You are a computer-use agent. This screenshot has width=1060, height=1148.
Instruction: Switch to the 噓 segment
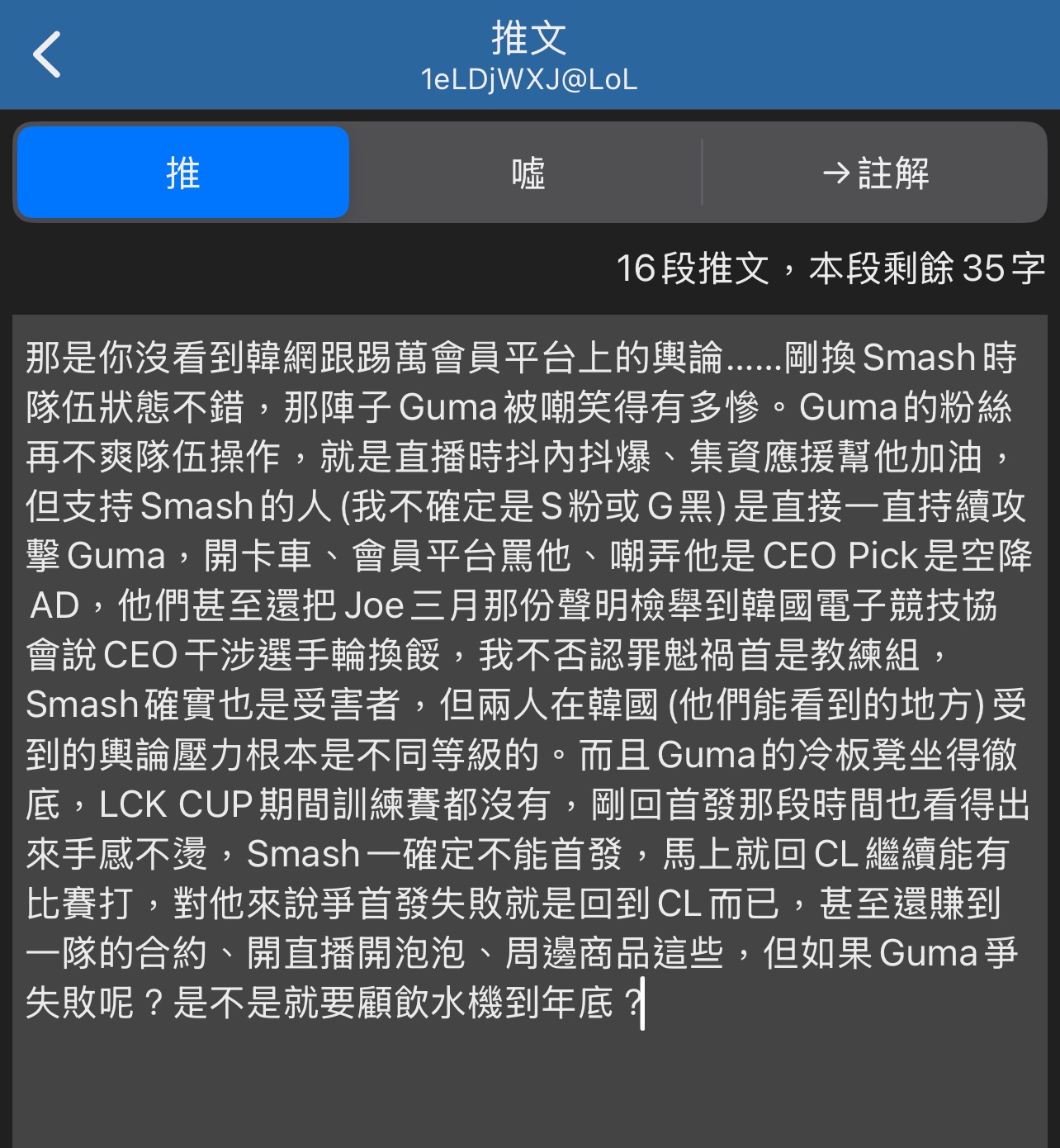(528, 173)
